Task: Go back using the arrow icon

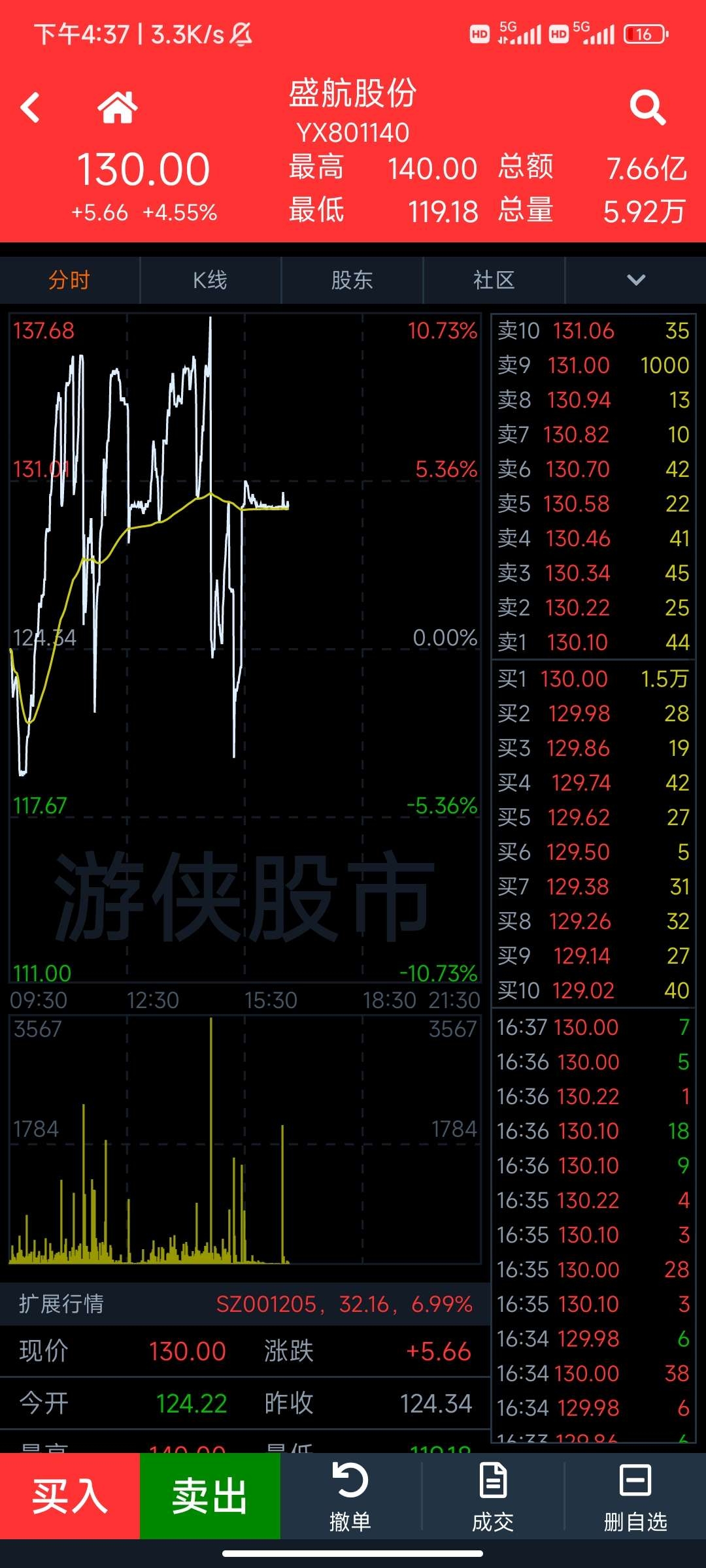Action: coord(30,108)
